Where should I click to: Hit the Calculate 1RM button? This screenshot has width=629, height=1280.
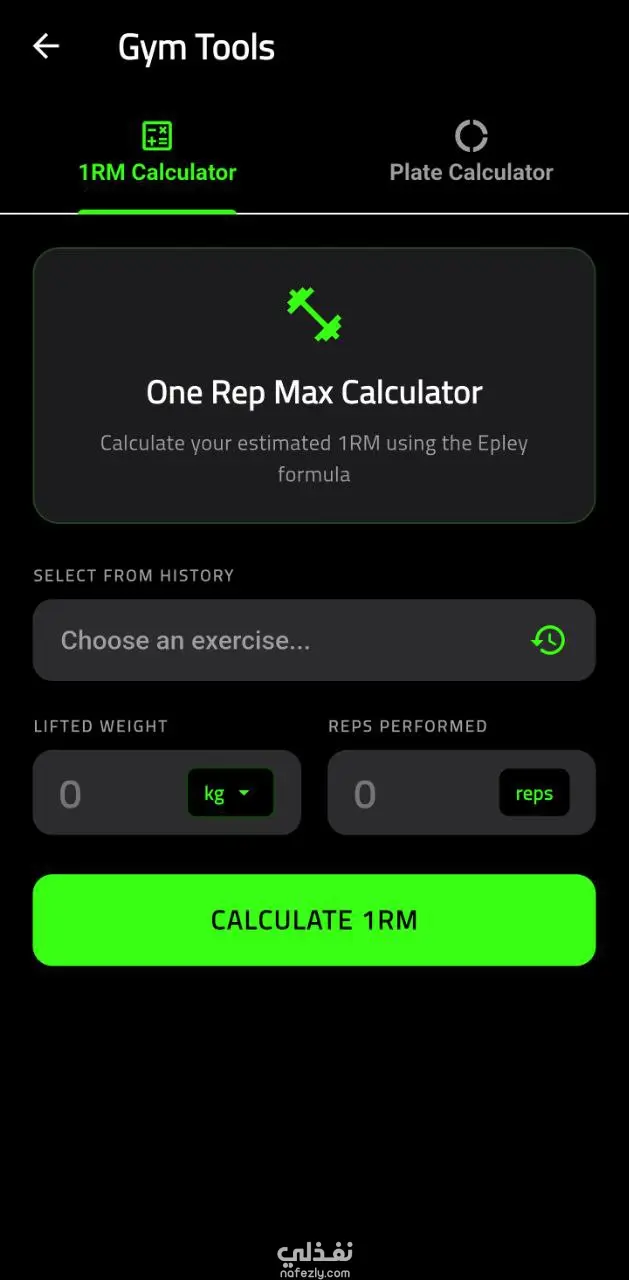pyautogui.click(x=314, y=920)
